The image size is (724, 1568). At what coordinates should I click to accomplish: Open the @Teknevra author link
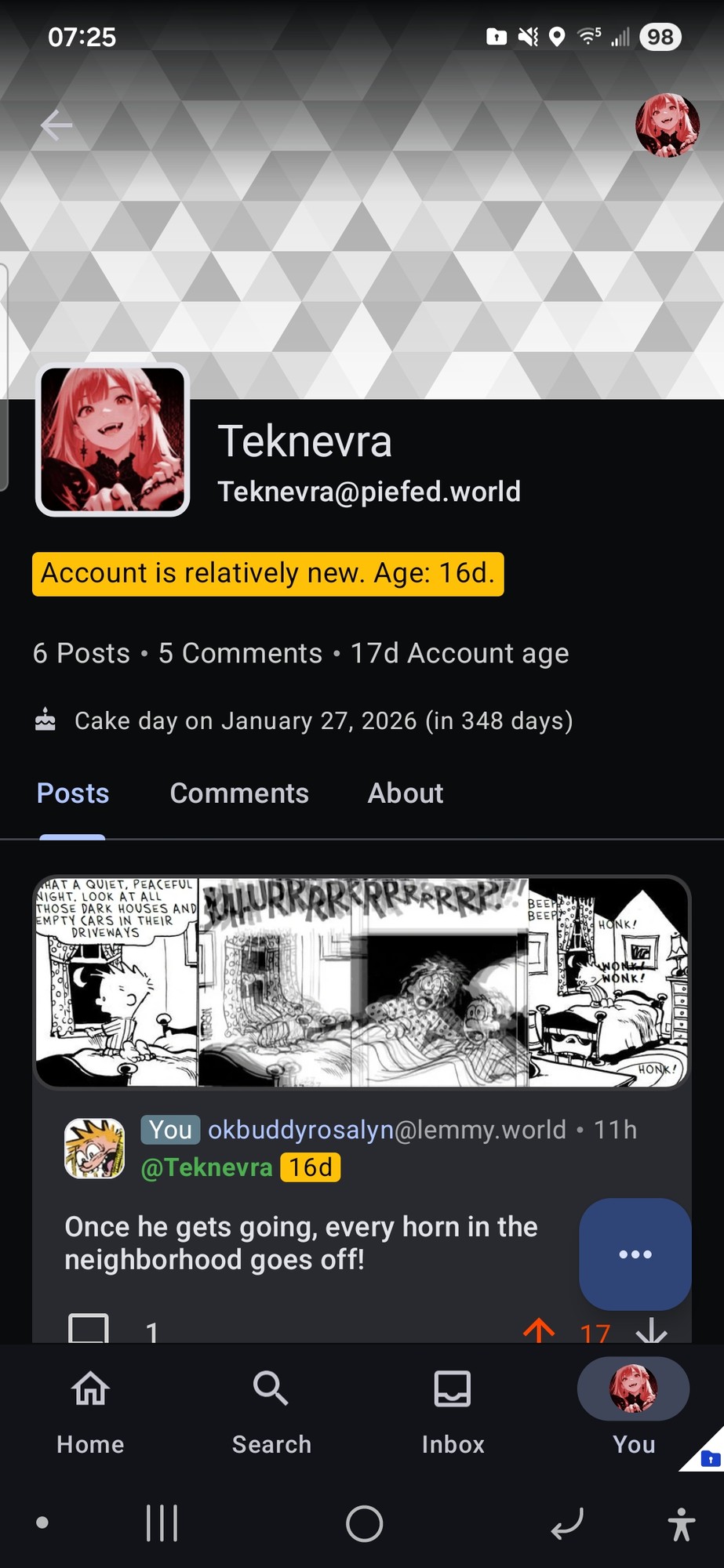tap(206, 1167)
